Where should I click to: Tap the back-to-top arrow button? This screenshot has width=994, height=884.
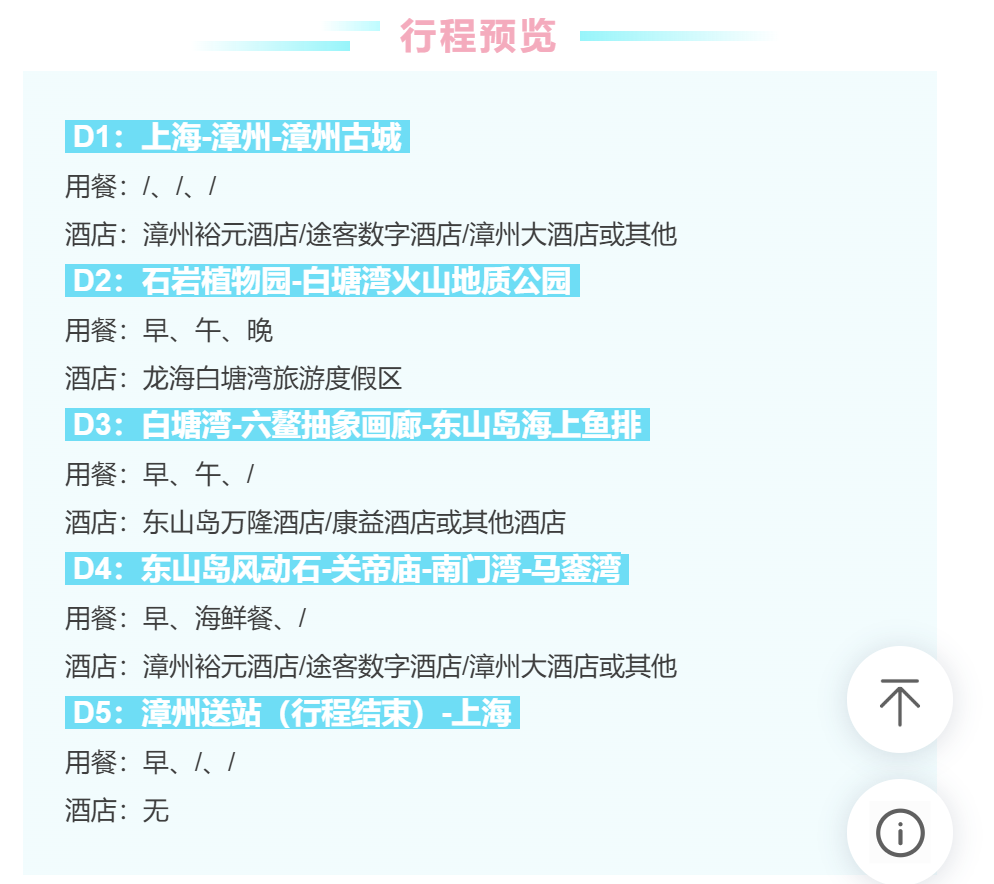tap(900, 700)
